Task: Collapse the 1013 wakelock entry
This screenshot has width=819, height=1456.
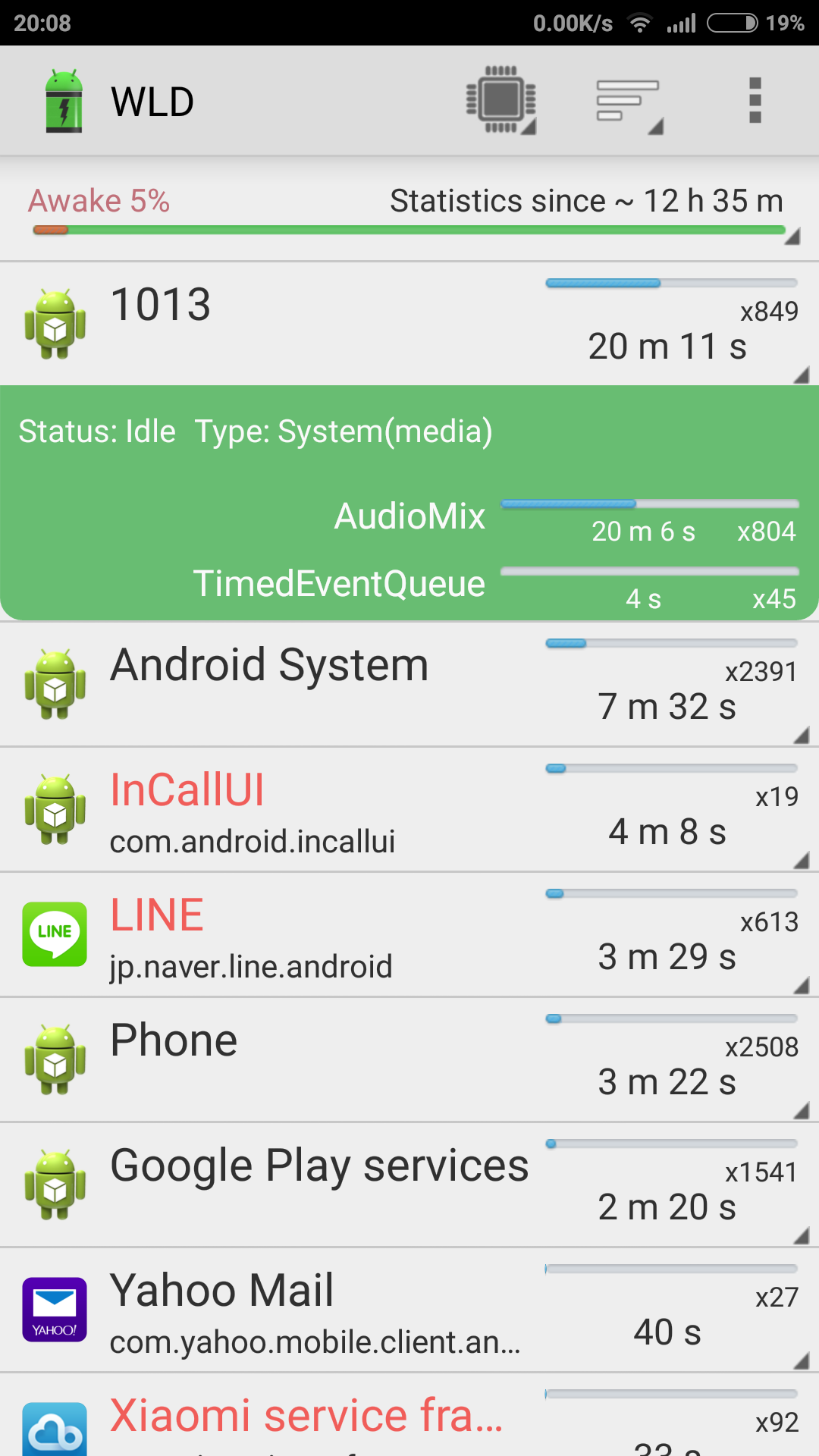Action: (x=409, y=324)
